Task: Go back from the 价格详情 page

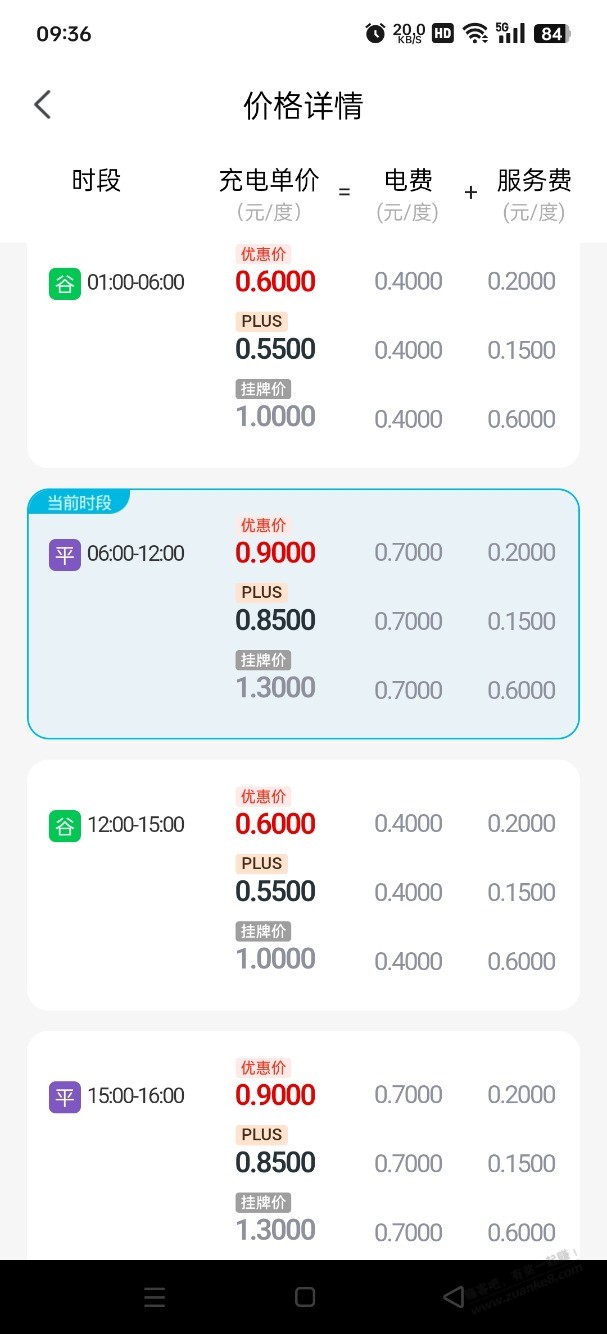Action: click(x=42, y=105)
